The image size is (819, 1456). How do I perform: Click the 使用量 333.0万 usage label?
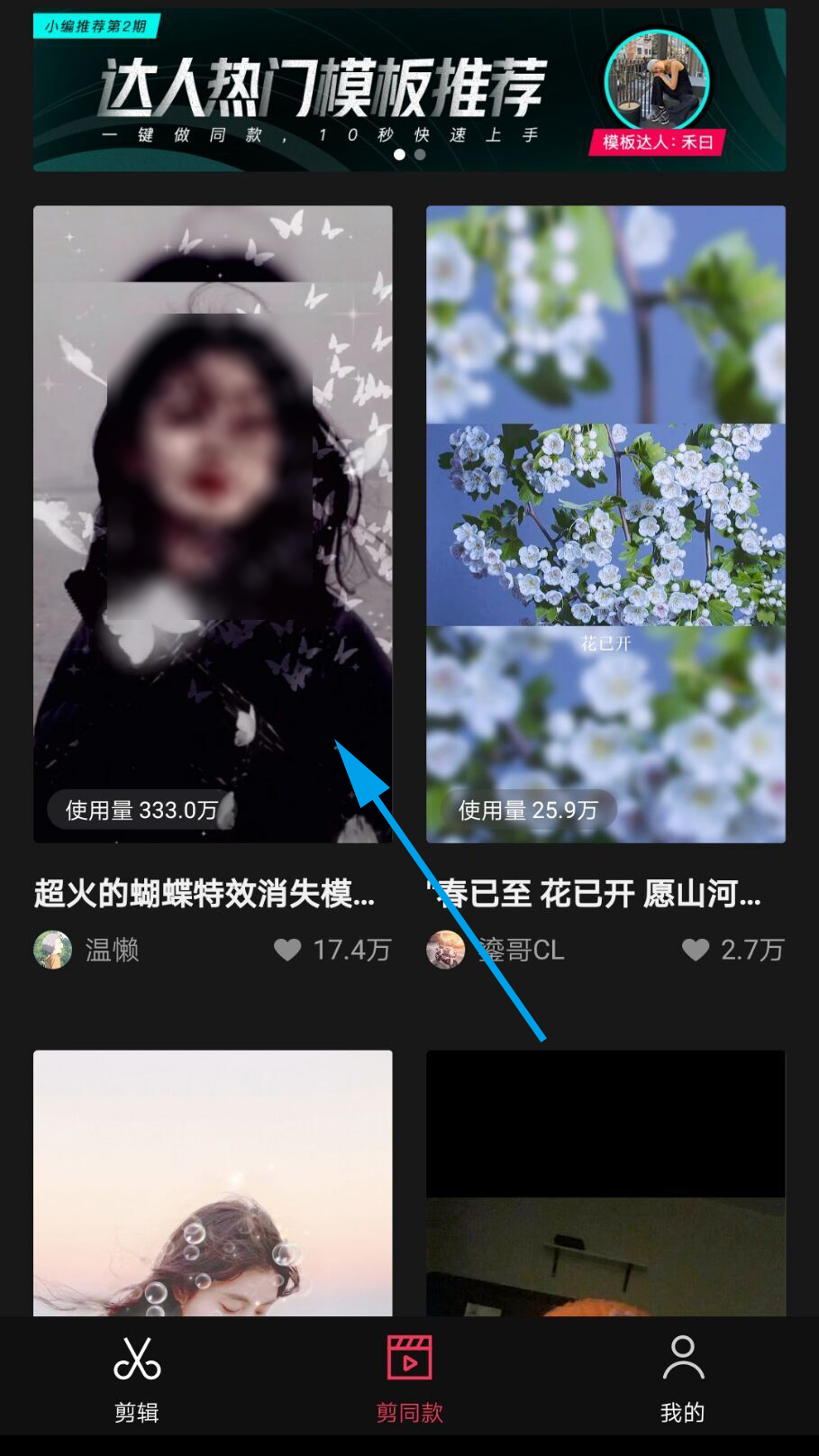coord(138,809)
